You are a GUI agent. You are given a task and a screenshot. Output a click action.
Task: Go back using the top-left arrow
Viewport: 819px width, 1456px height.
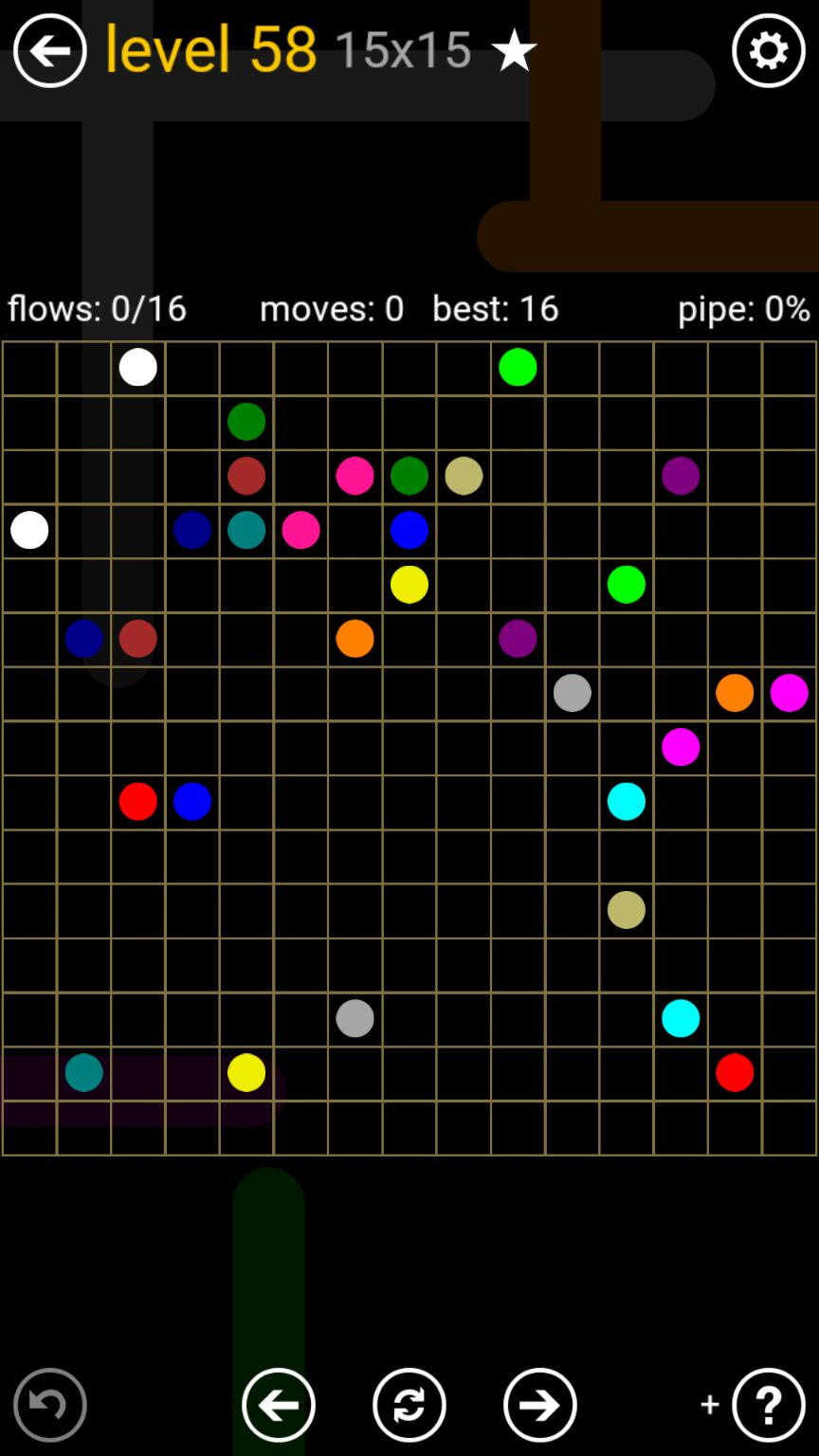(49, 51)
